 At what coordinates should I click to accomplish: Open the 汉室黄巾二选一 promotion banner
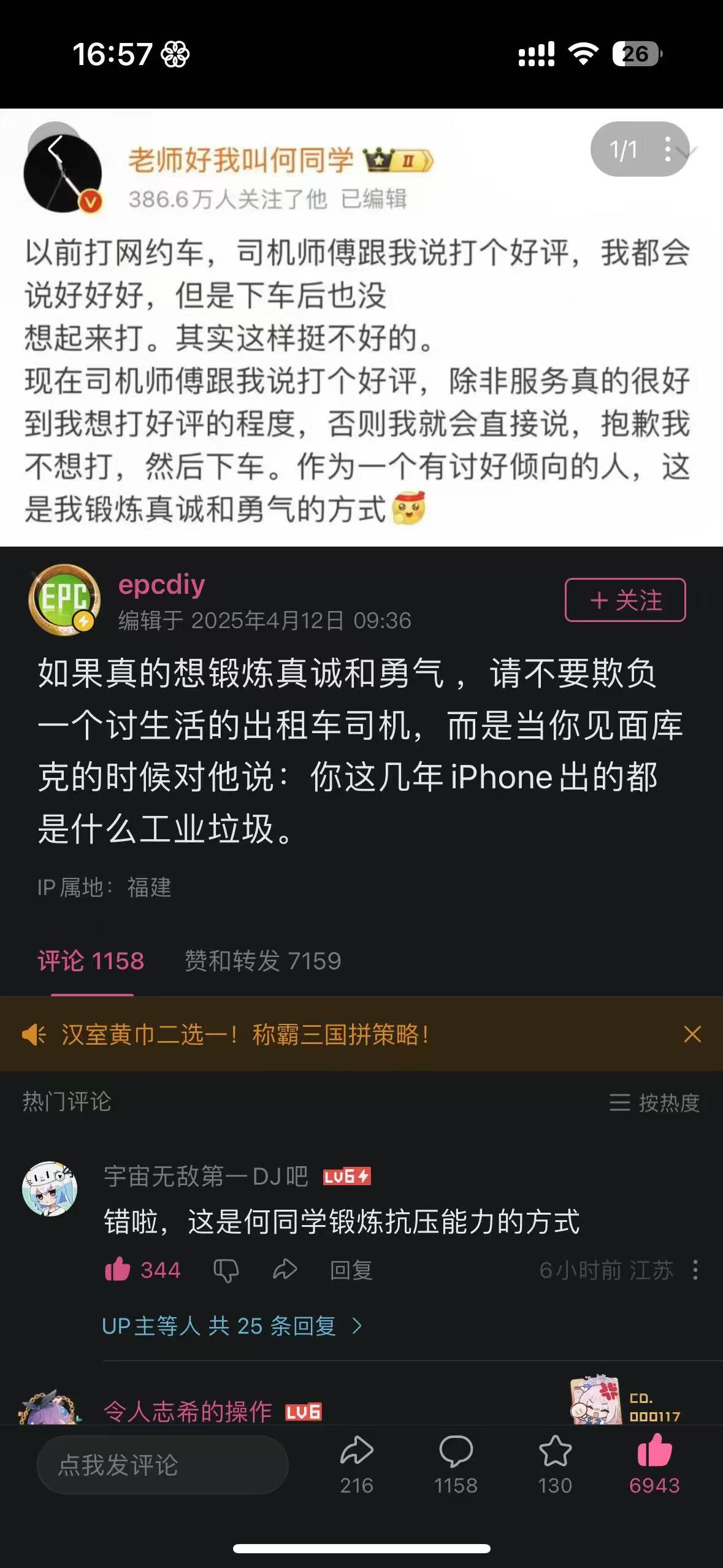[245, 1034]
